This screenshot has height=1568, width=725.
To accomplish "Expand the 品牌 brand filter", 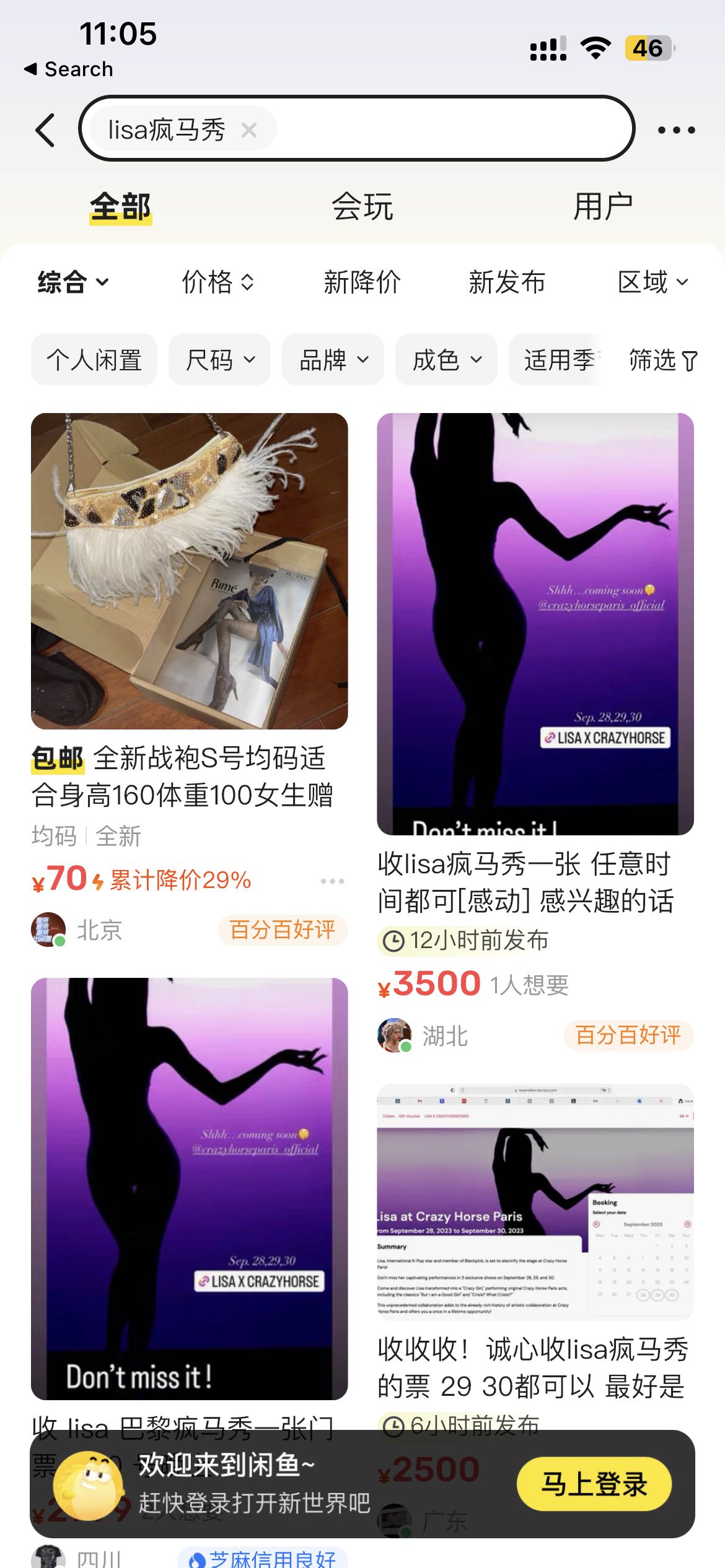I will [333, 360].
